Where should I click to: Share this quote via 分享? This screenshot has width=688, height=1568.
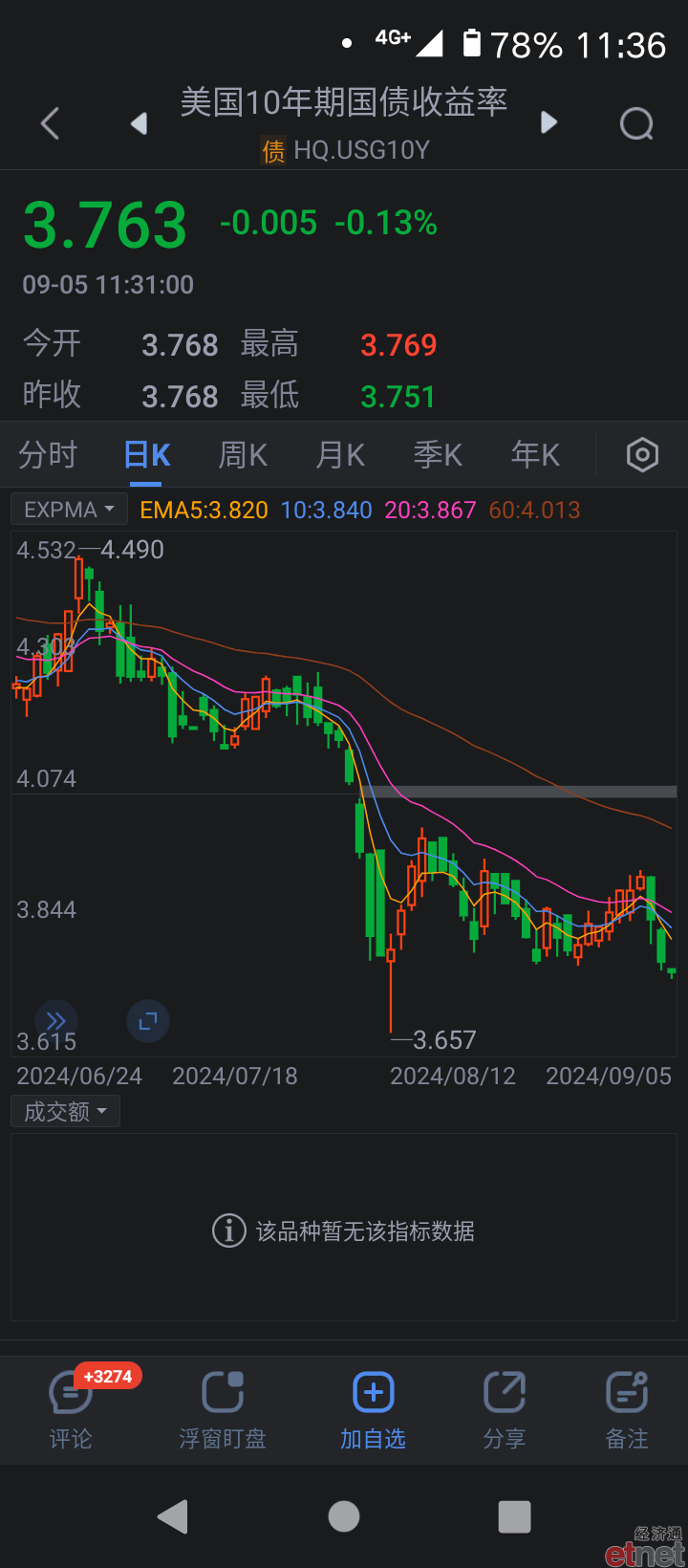click(x=505, y=1410)
